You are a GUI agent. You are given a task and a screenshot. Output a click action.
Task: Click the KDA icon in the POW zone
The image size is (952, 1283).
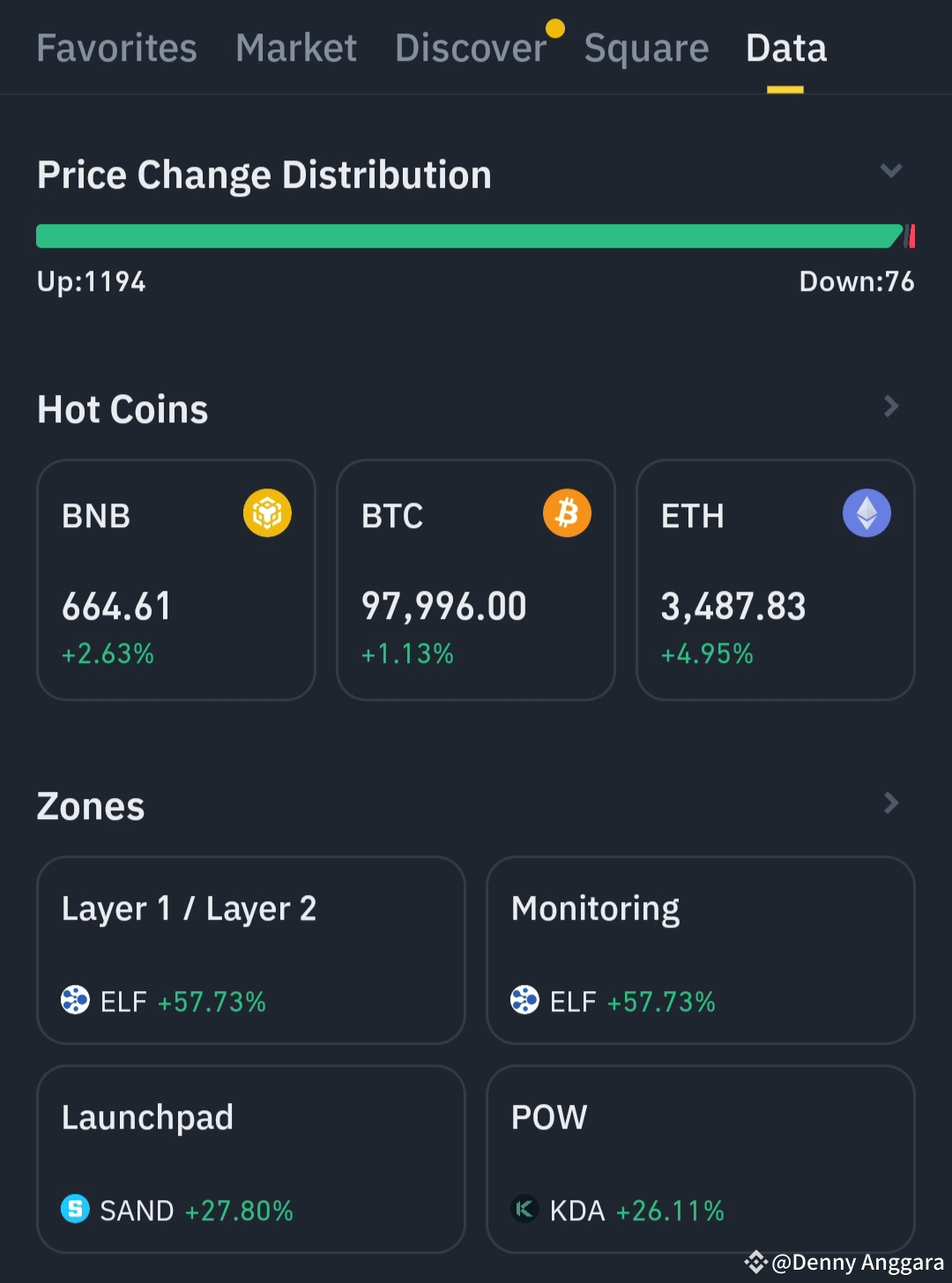pos(524,1209)
